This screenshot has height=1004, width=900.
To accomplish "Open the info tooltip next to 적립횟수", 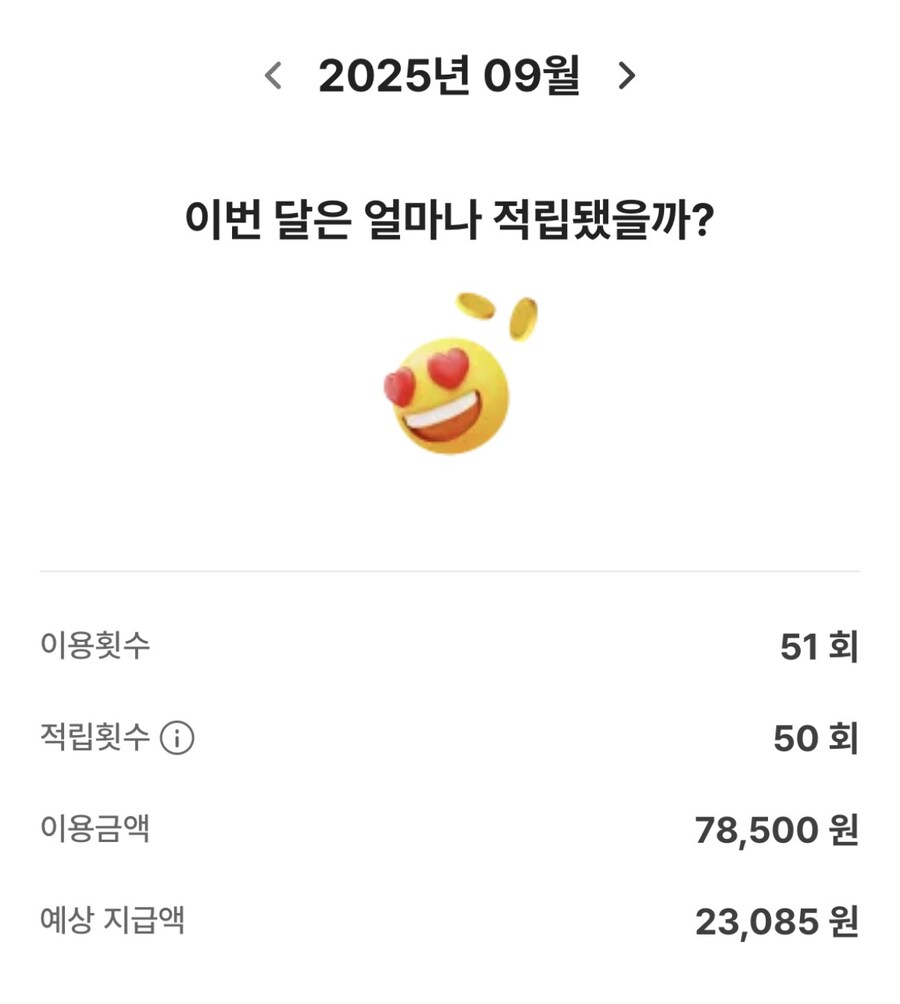I will [x=176, y=736].
